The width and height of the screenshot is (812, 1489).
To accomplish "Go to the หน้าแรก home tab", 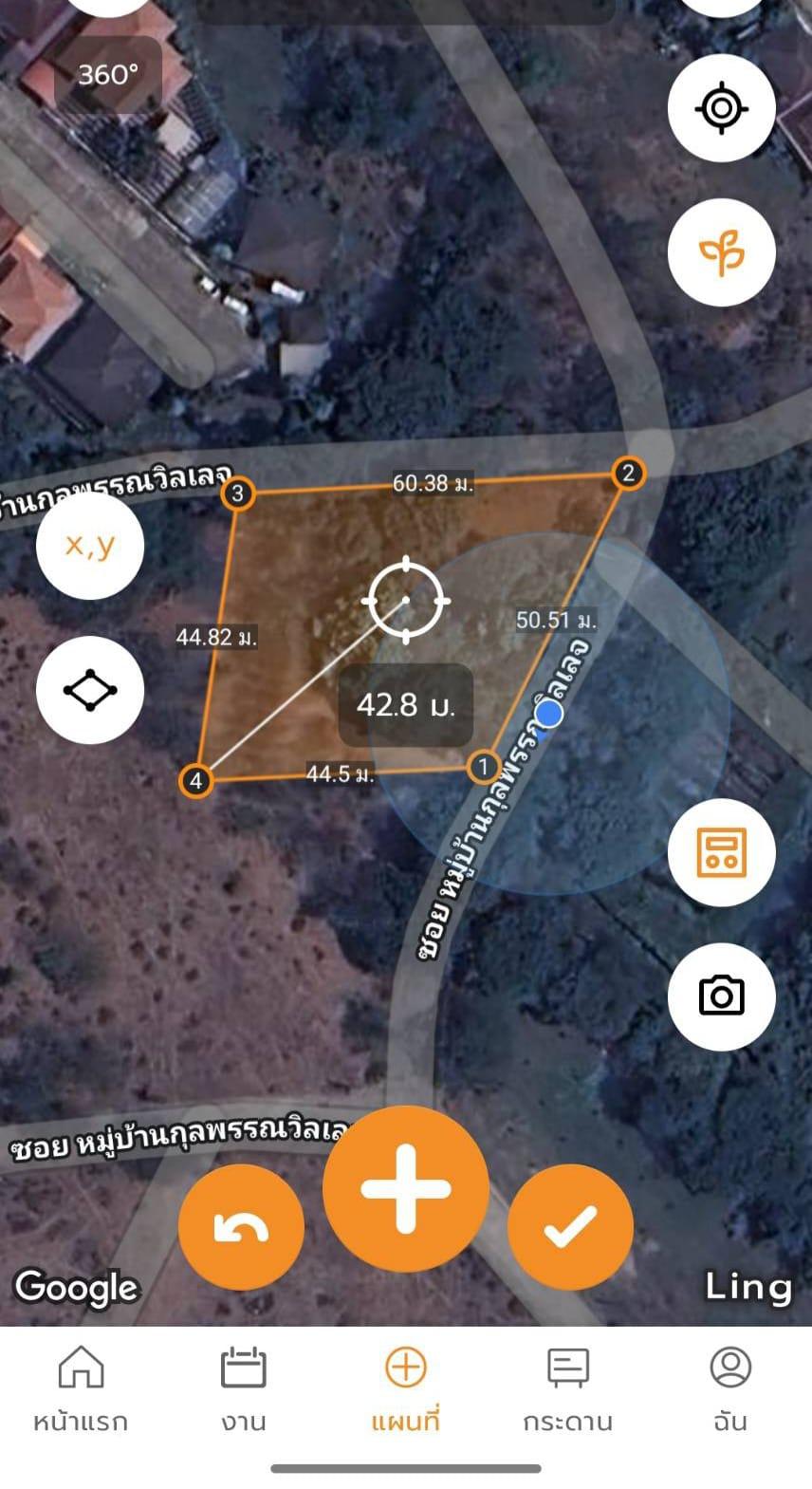I will click(x=81, y=1388).
